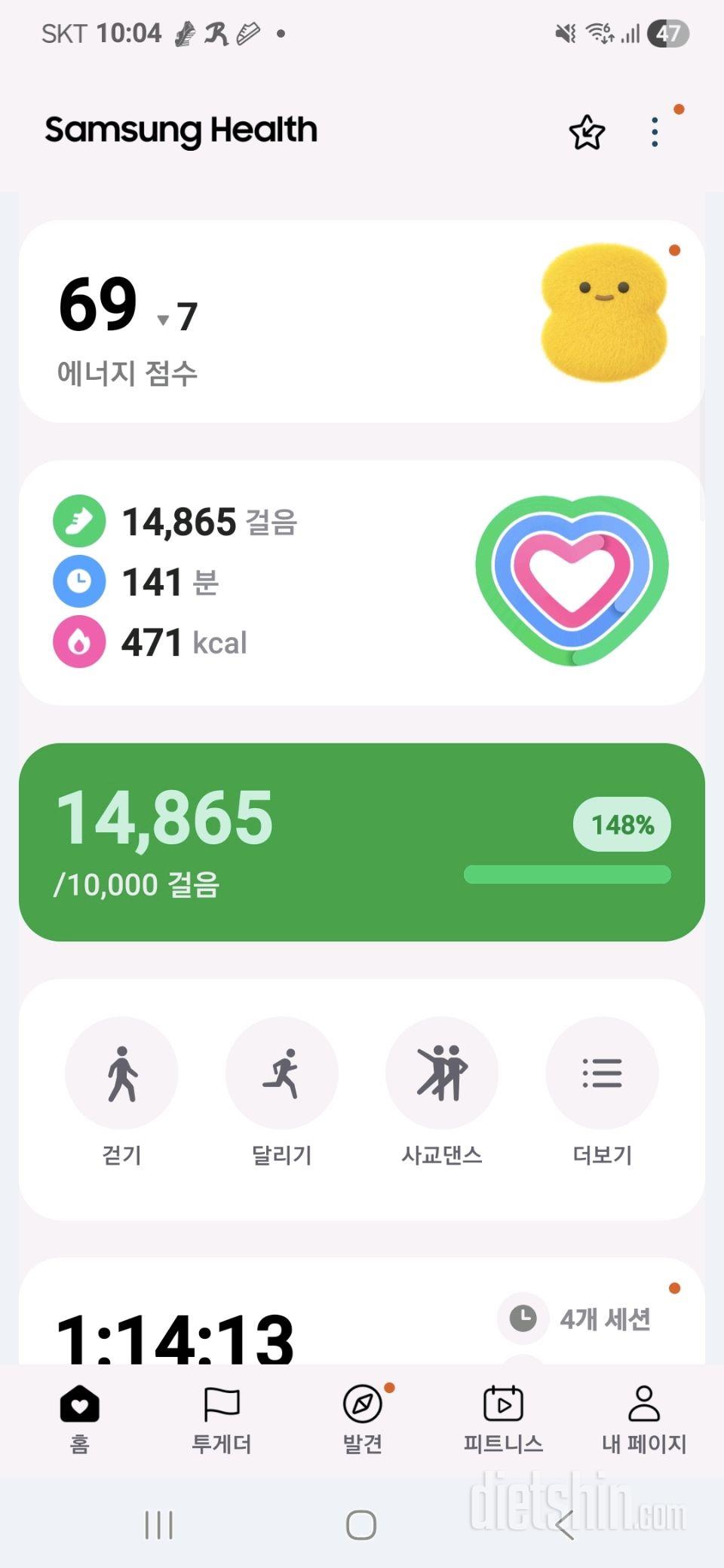Go to the phone's home screen
Viewport: 724px width, 1568px height.
(x=361, y=1526)
